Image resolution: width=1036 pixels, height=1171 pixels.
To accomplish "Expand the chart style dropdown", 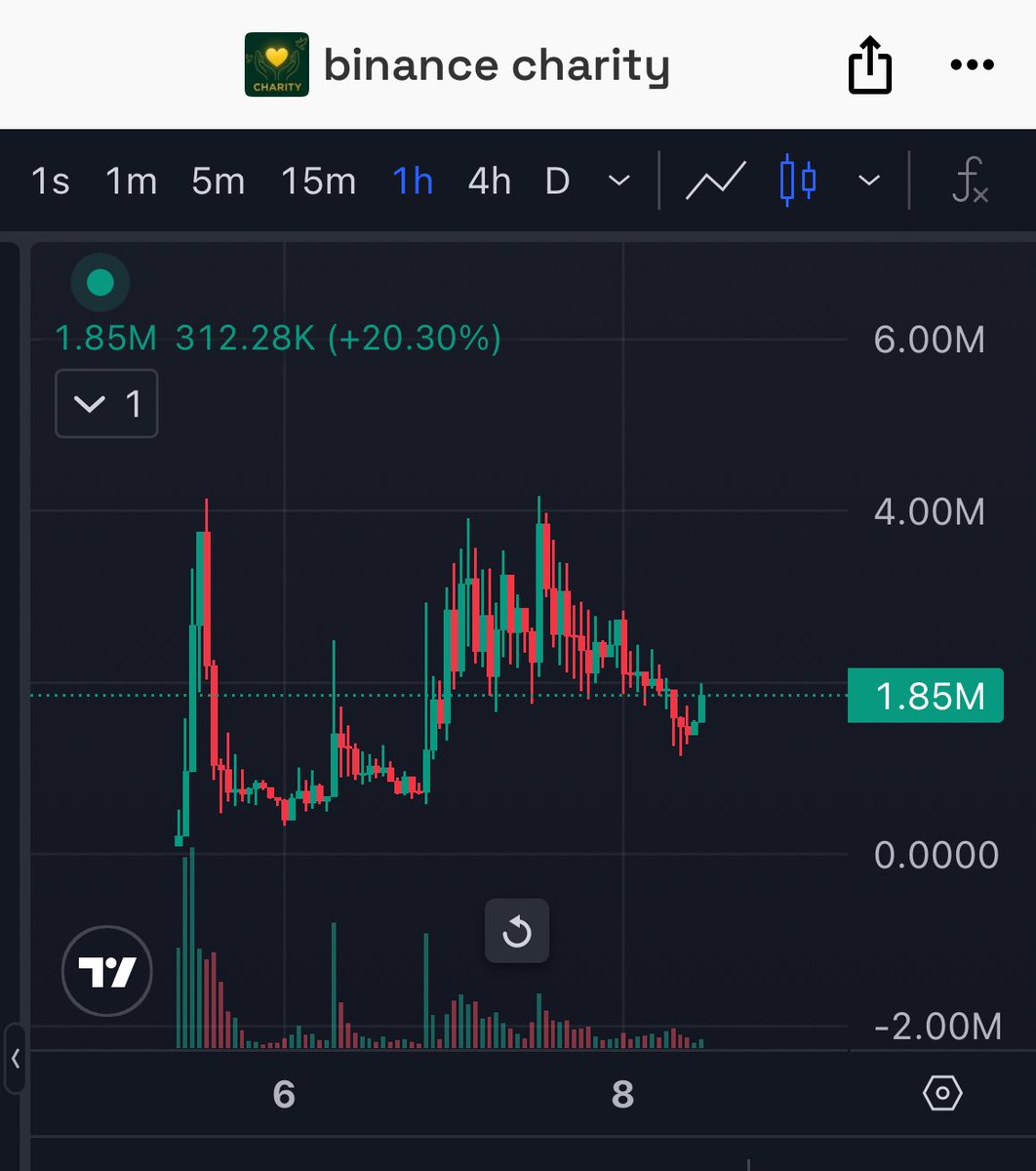I will click(868, 182).
